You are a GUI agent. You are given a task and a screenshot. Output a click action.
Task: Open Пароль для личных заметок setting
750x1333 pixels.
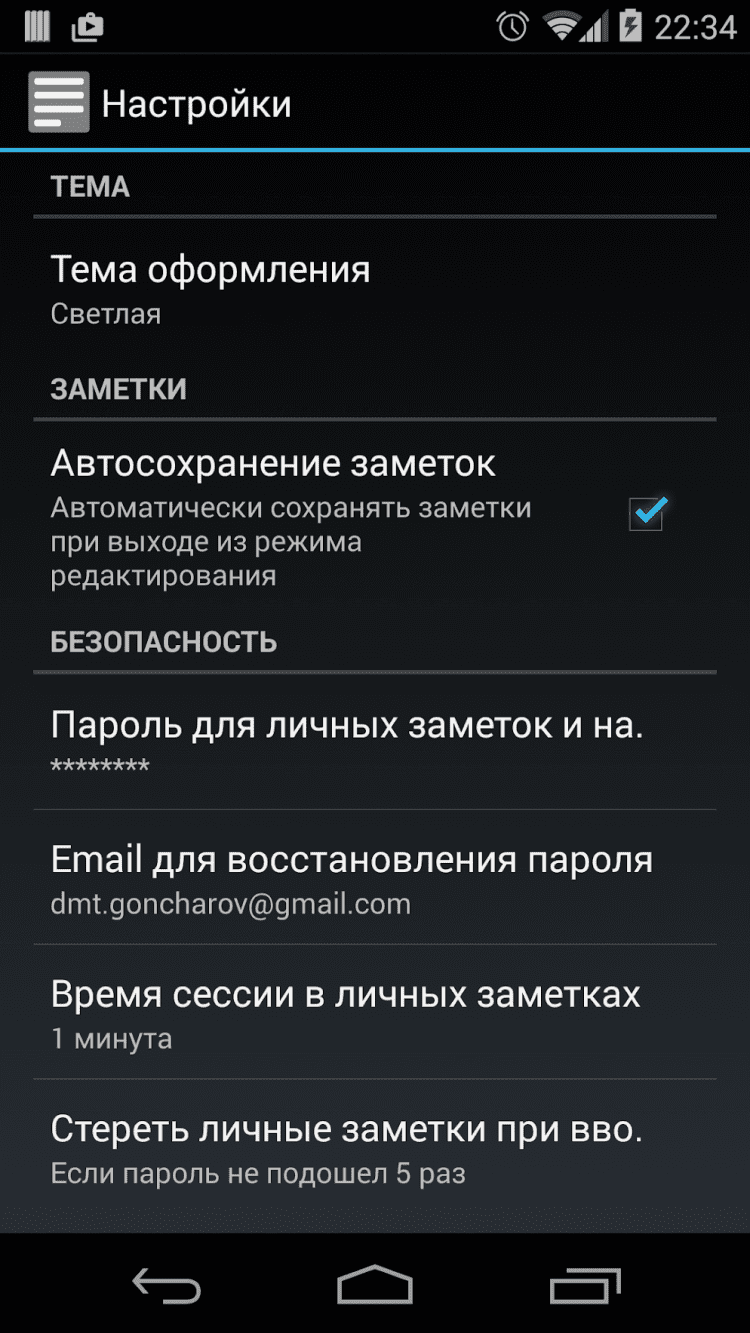click(374, 743)
